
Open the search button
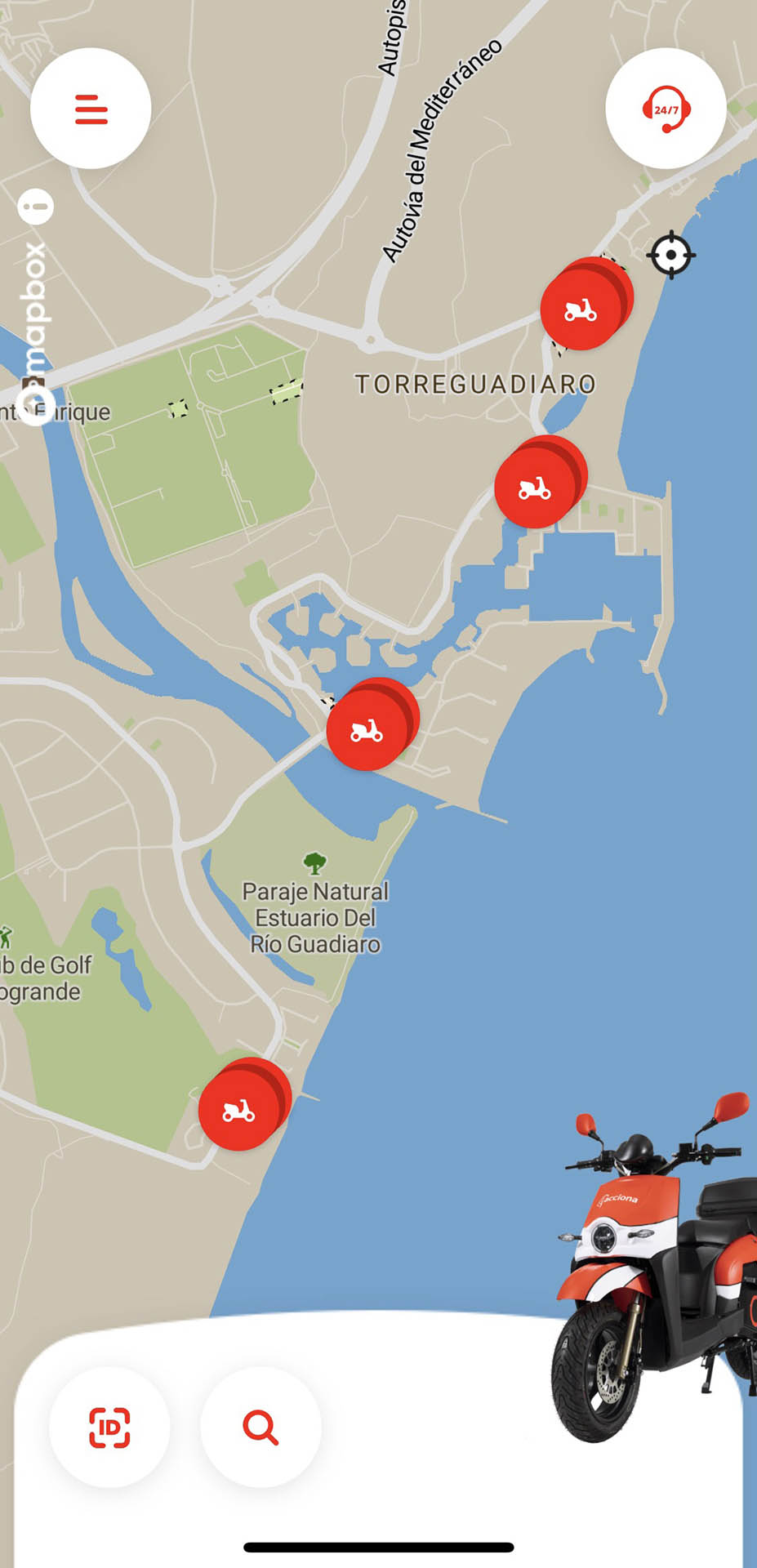click(x=260, y=1427)
